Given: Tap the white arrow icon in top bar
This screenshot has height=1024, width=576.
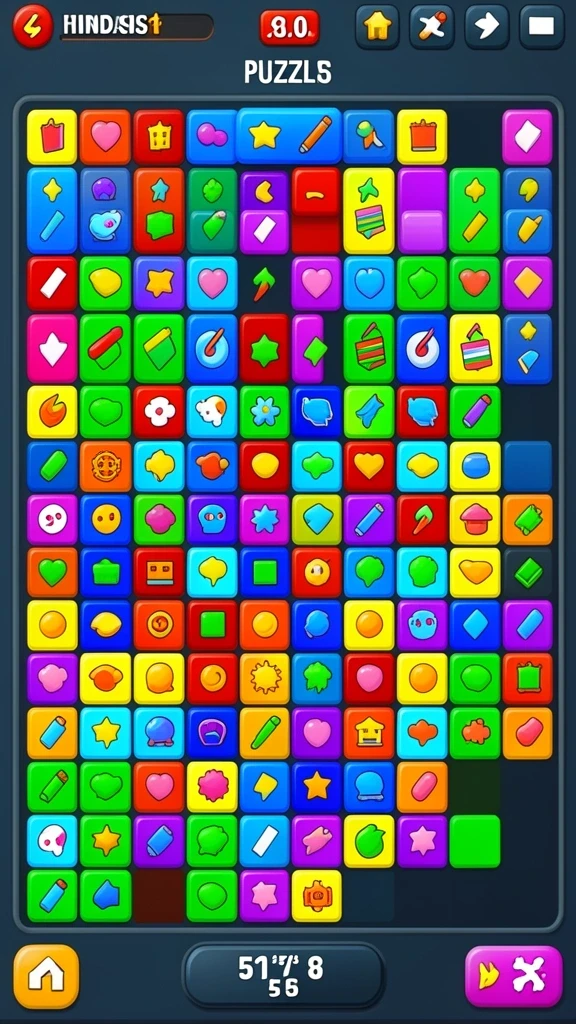Looking at the screenshot, I should [487, 26].
